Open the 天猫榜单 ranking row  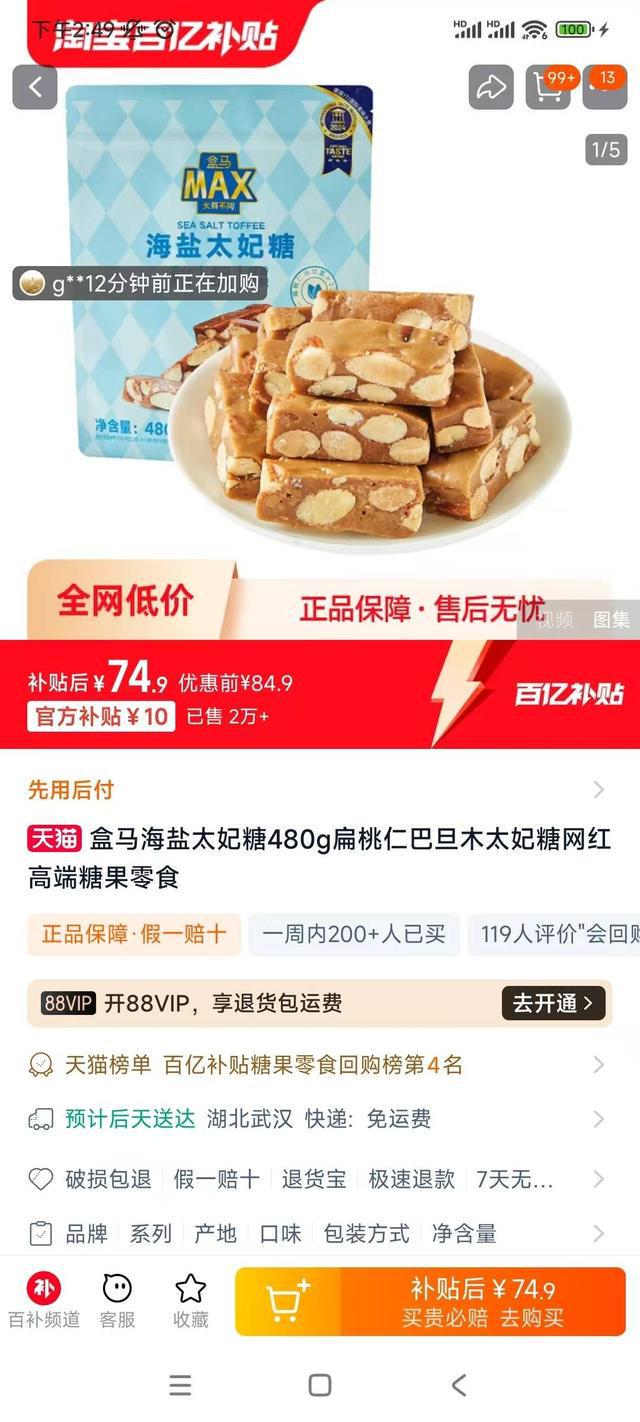(x=318, y=1065)
